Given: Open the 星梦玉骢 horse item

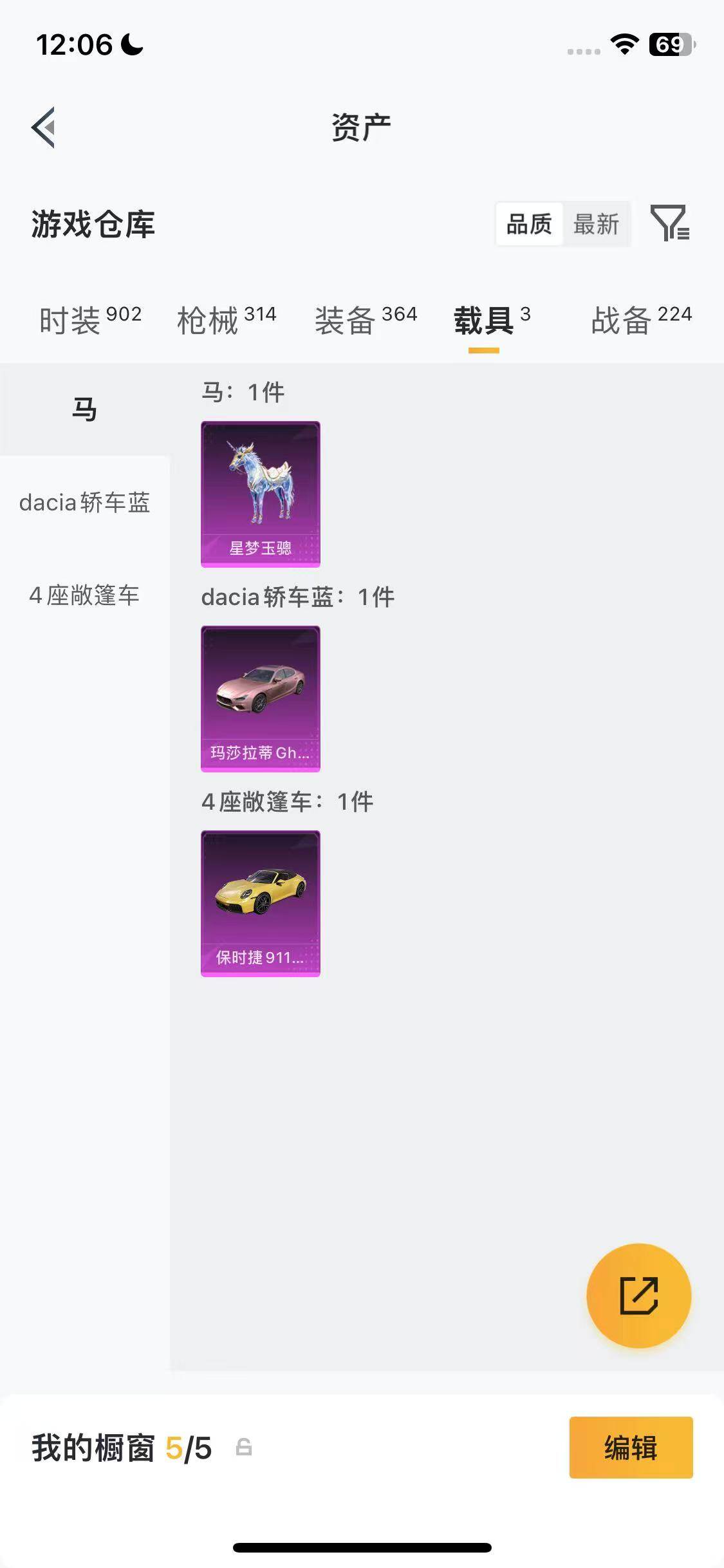Looking at the screenshot, I should pos(261,494).
